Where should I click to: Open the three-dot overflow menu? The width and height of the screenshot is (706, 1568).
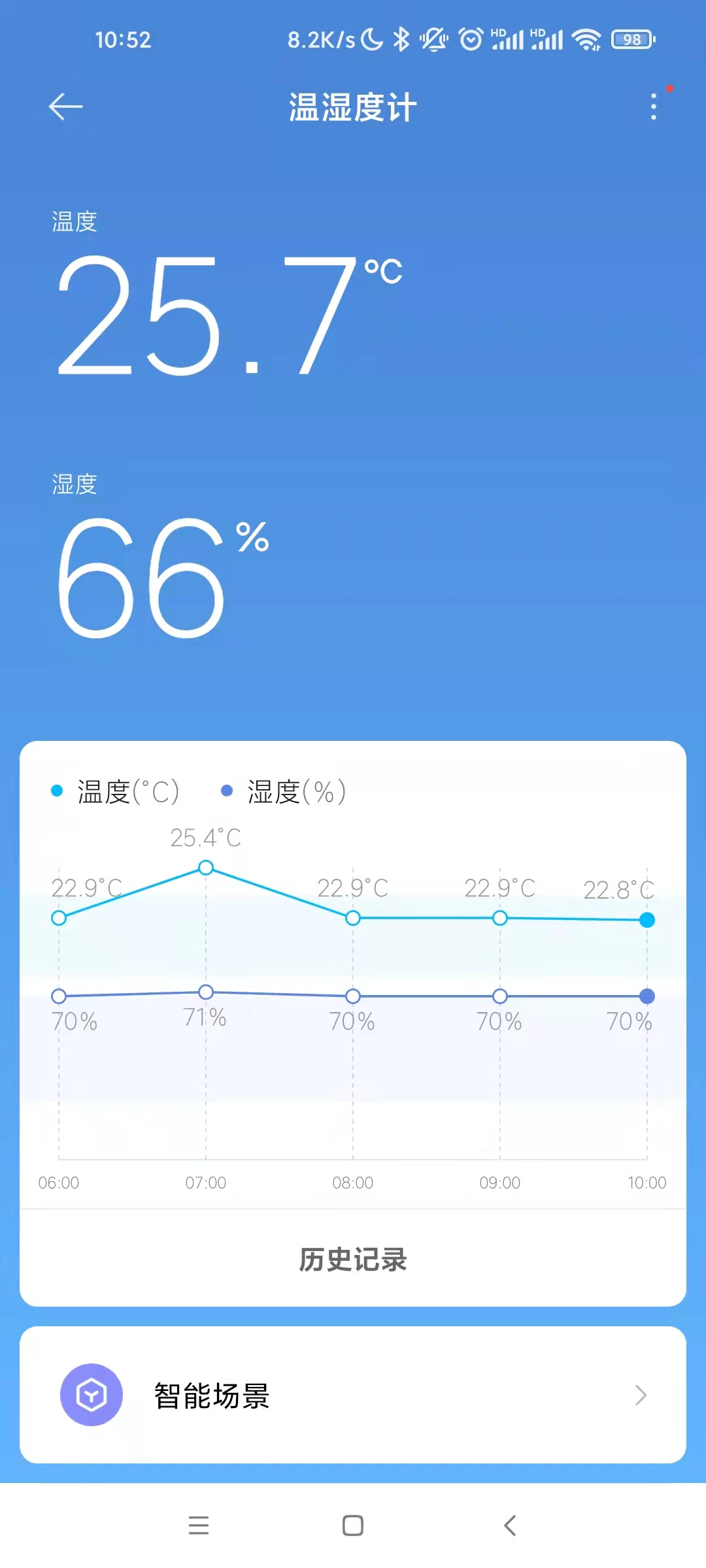(652, 106)
